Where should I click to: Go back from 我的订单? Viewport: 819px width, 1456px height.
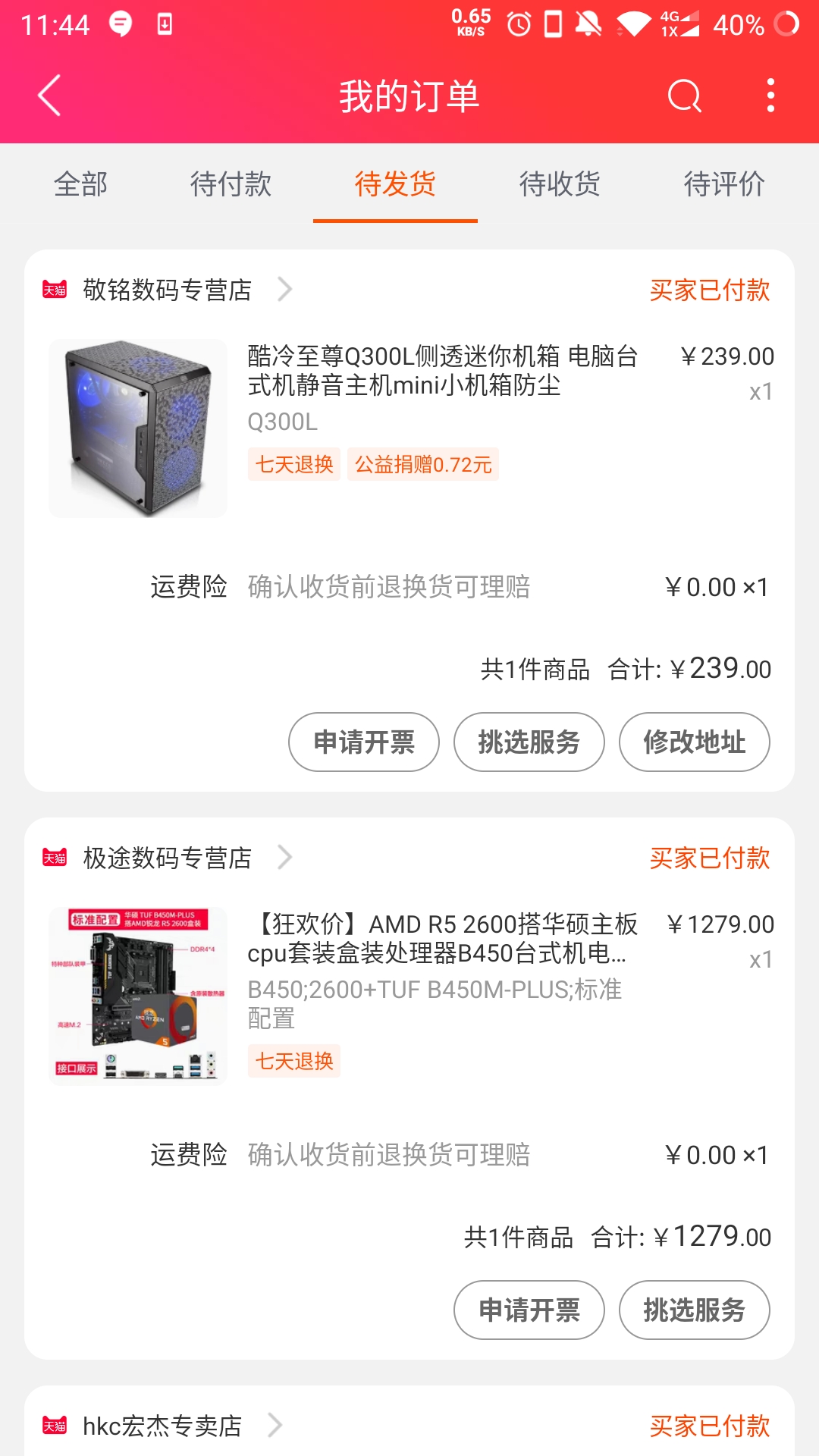coord(49,96)
